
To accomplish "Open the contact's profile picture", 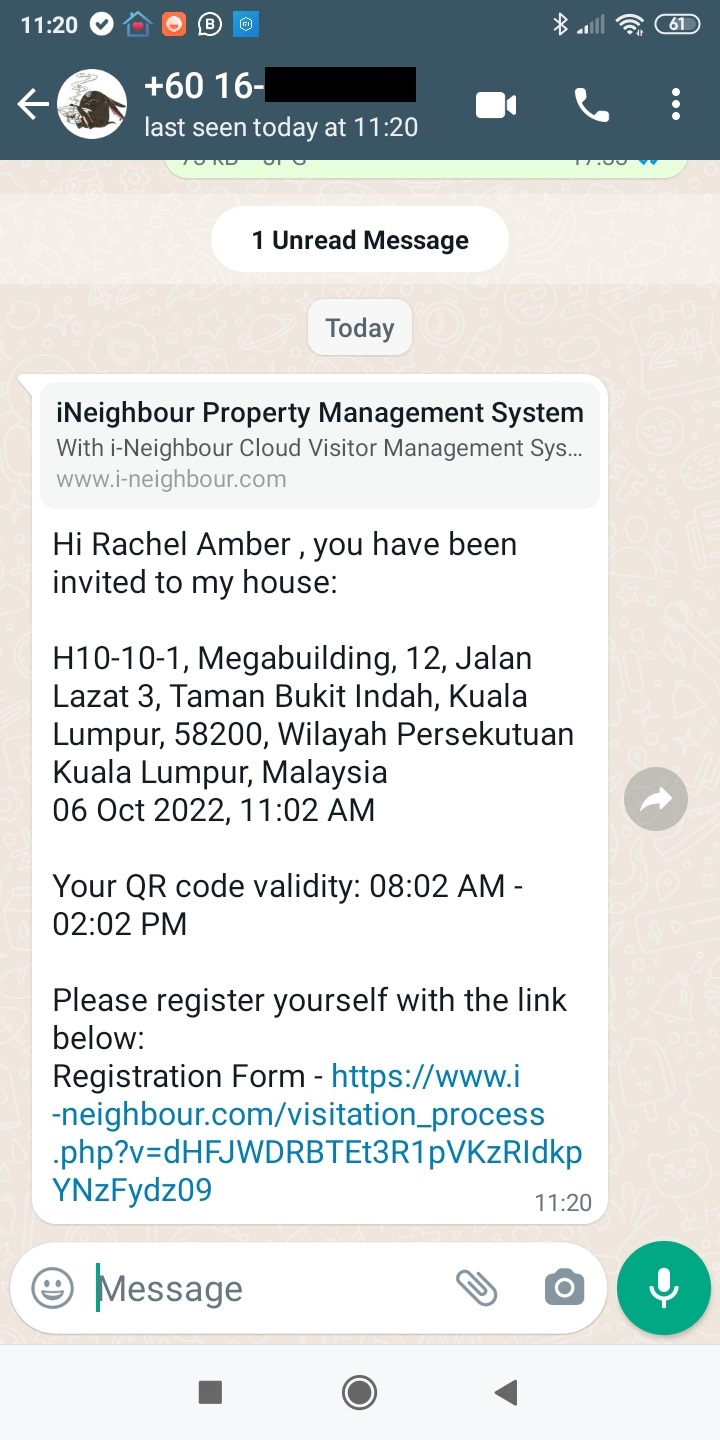I will pyautogui.click(x=92, y=104).
